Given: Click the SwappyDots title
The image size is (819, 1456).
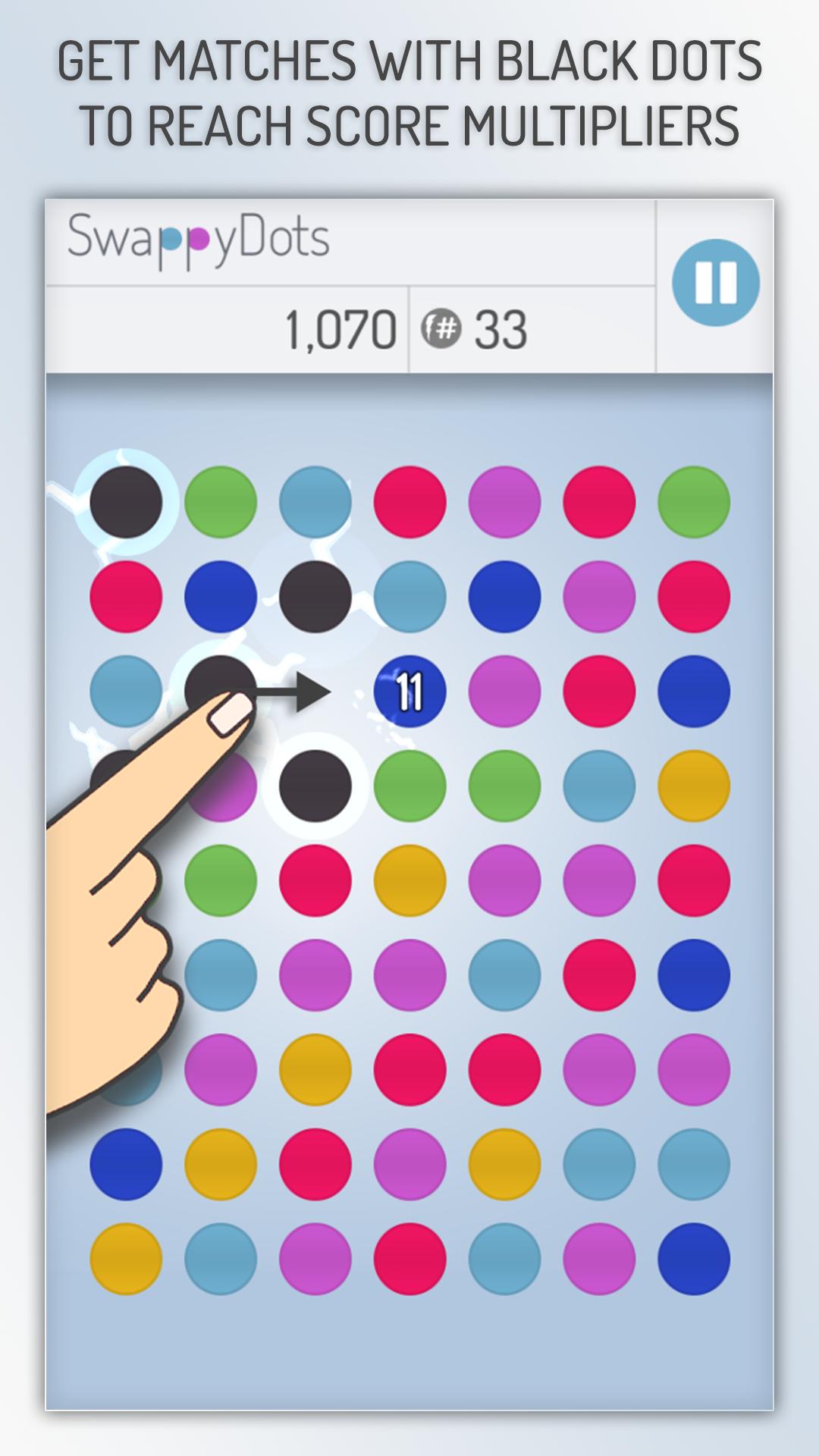Looking at the screenshot, I should 199,237.
